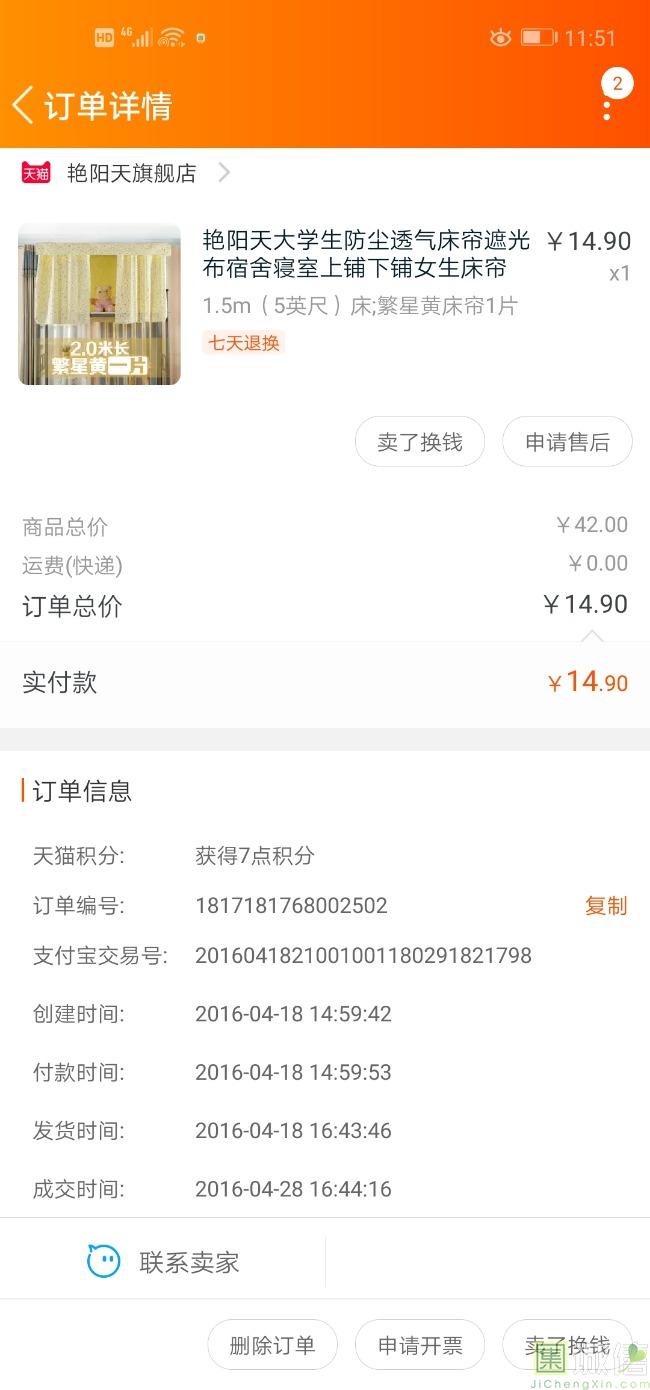Open the bed curtain product thumbnail

point(99,304)
